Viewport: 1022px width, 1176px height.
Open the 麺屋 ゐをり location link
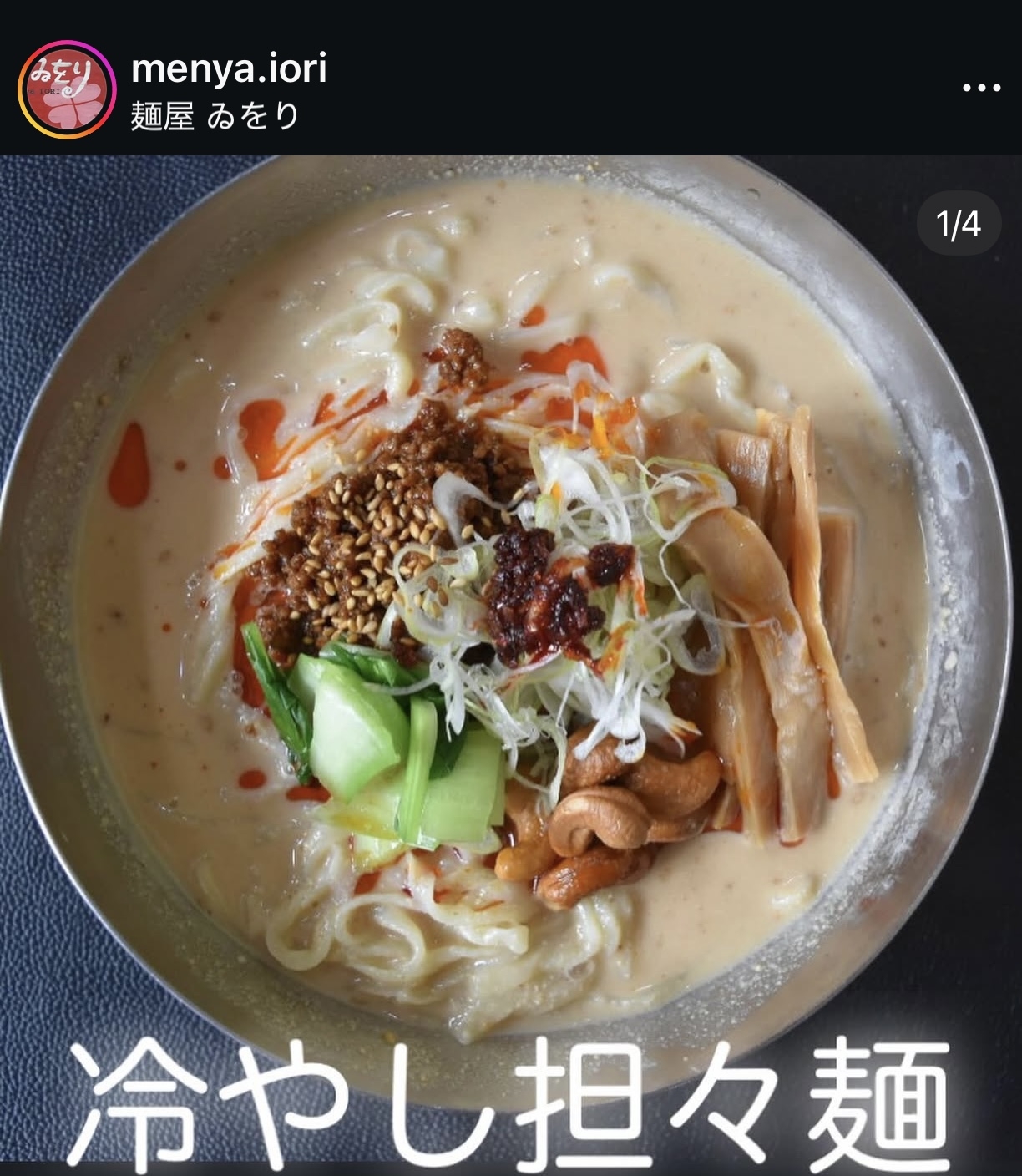(215, 116)
